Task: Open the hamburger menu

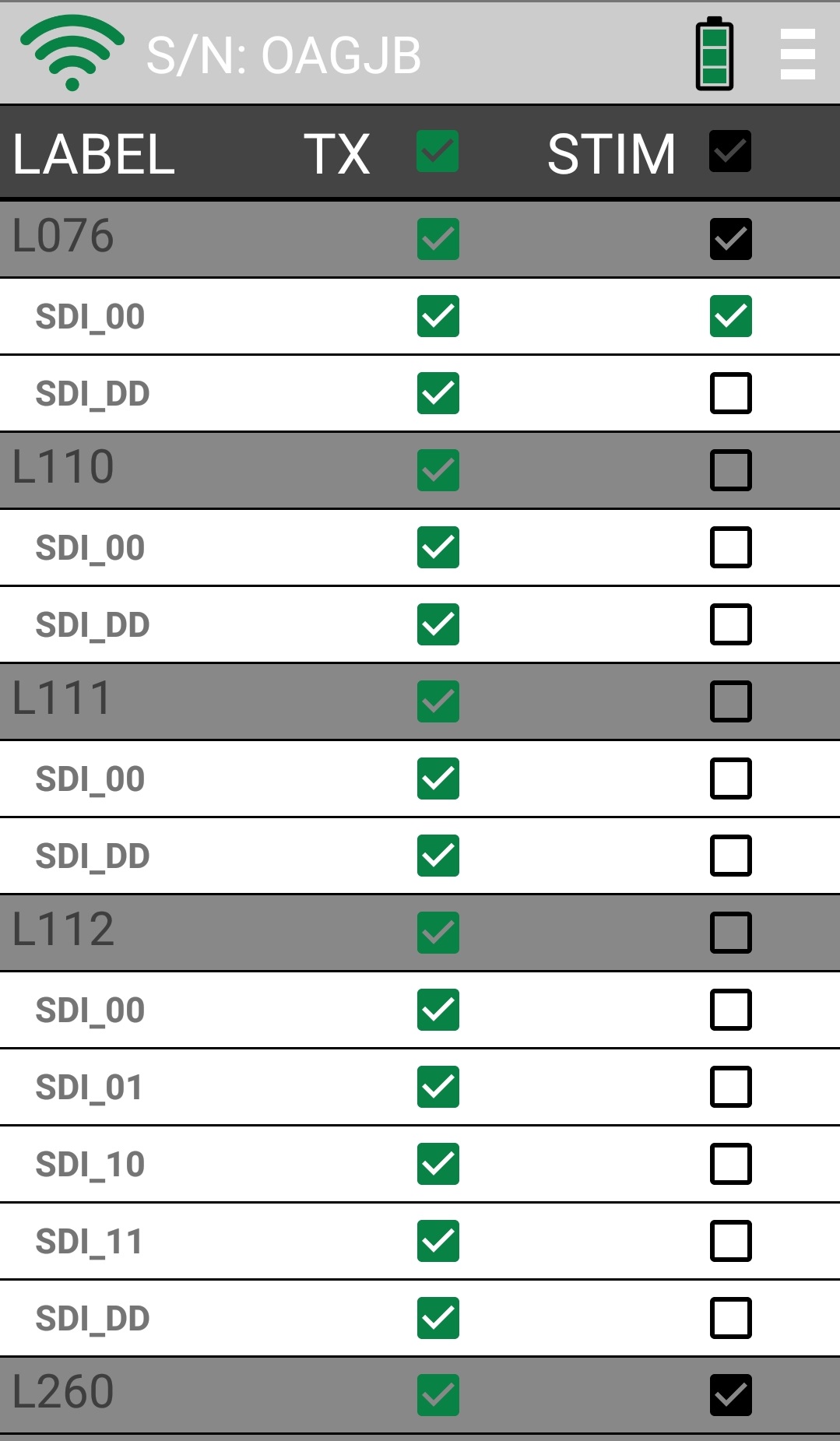Action: 797,54
